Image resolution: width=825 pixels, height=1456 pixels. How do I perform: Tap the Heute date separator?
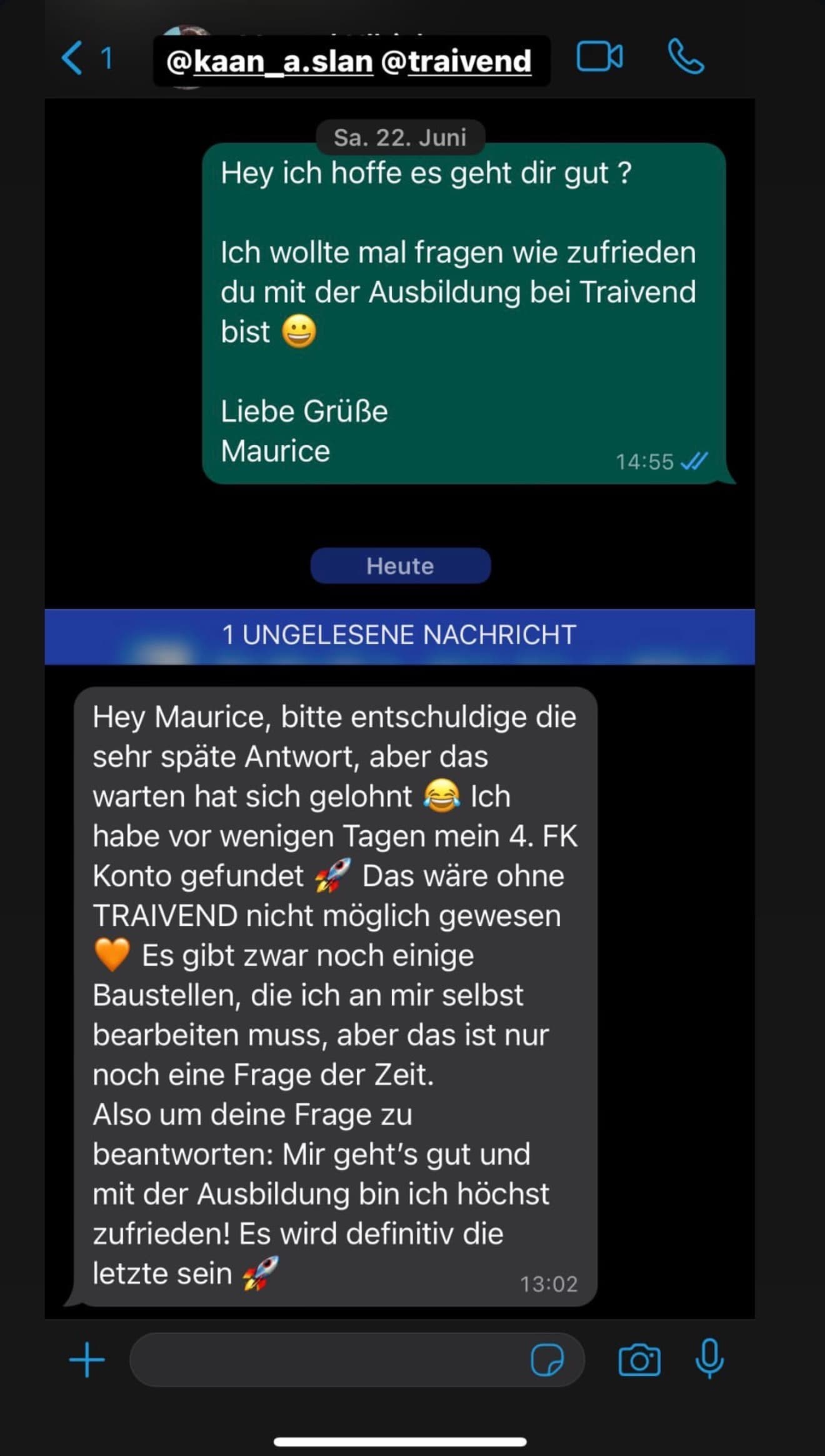pyautogui.click(x=400, y=566)
